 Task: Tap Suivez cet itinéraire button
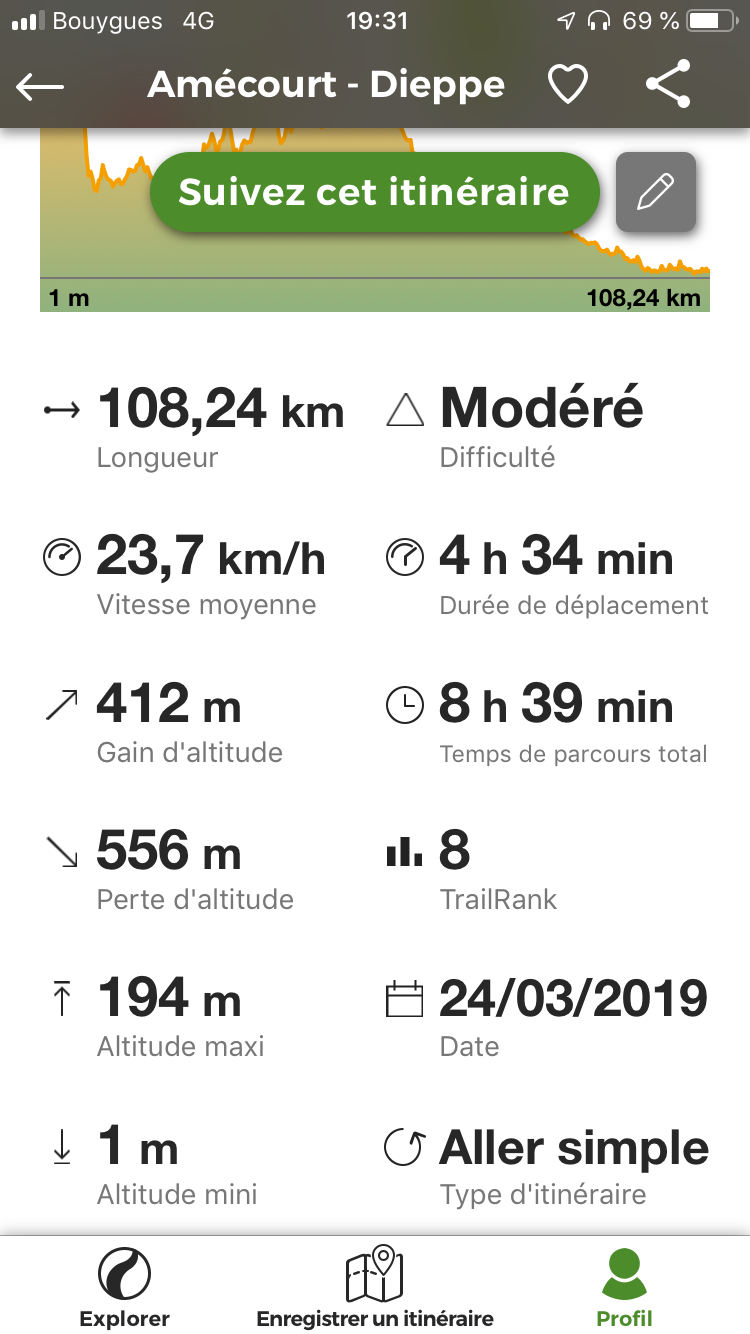[x=374, y=192]
